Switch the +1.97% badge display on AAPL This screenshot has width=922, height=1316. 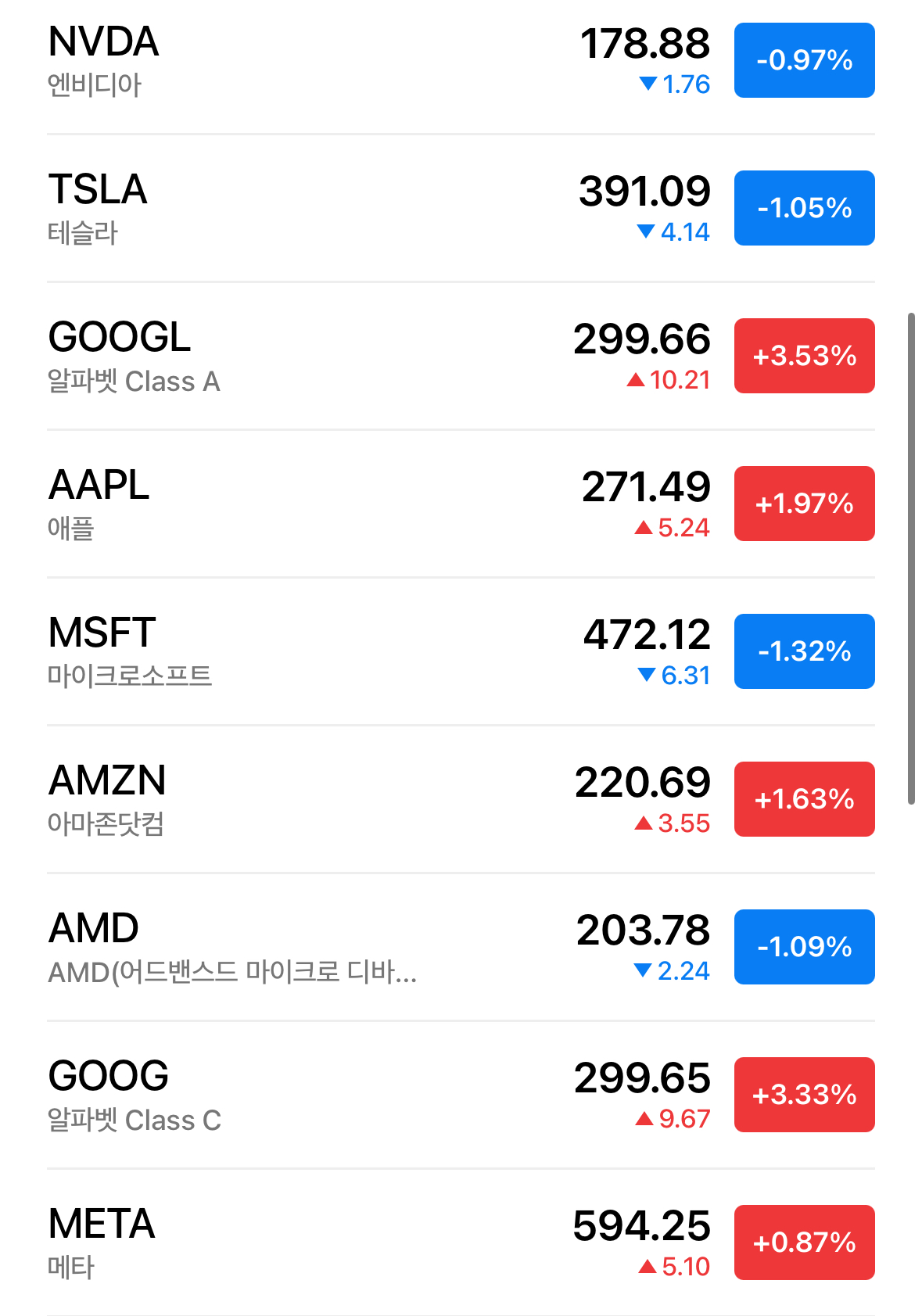tap(804, 504)
